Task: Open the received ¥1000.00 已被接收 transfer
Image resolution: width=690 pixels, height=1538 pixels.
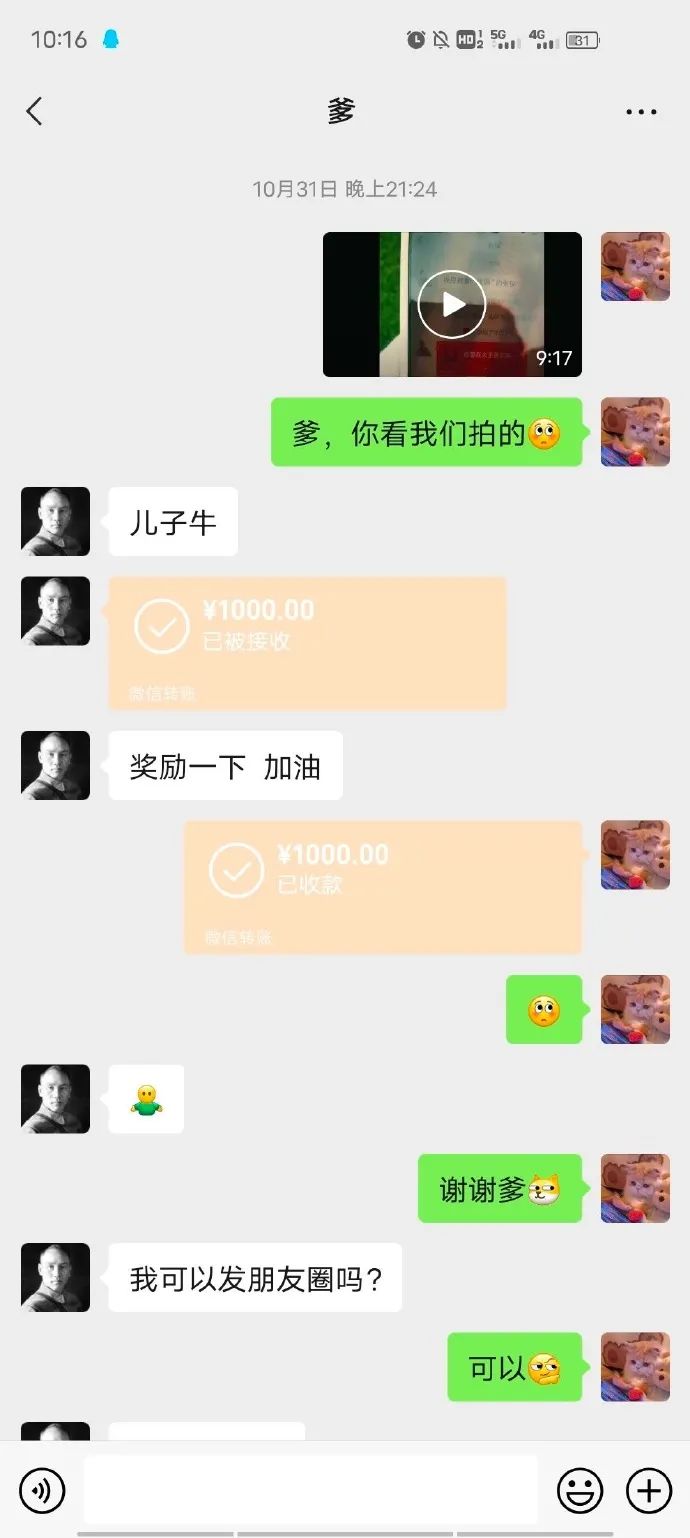Action: click(307, 643)
